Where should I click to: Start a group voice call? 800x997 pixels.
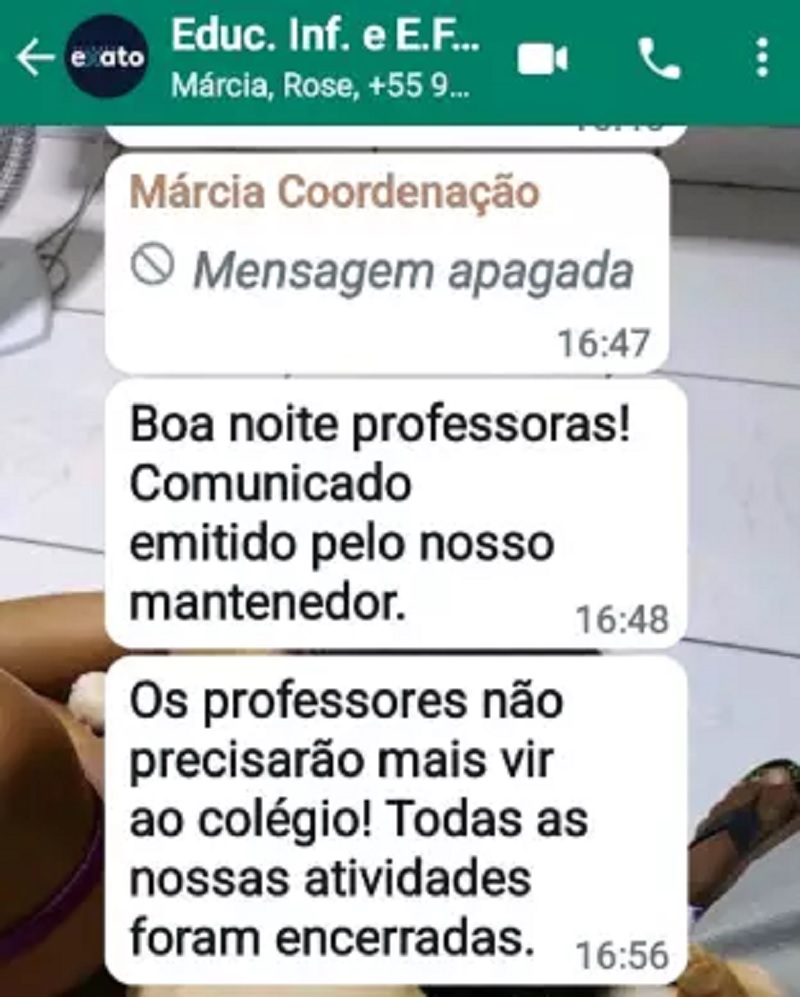coord(659,61)
